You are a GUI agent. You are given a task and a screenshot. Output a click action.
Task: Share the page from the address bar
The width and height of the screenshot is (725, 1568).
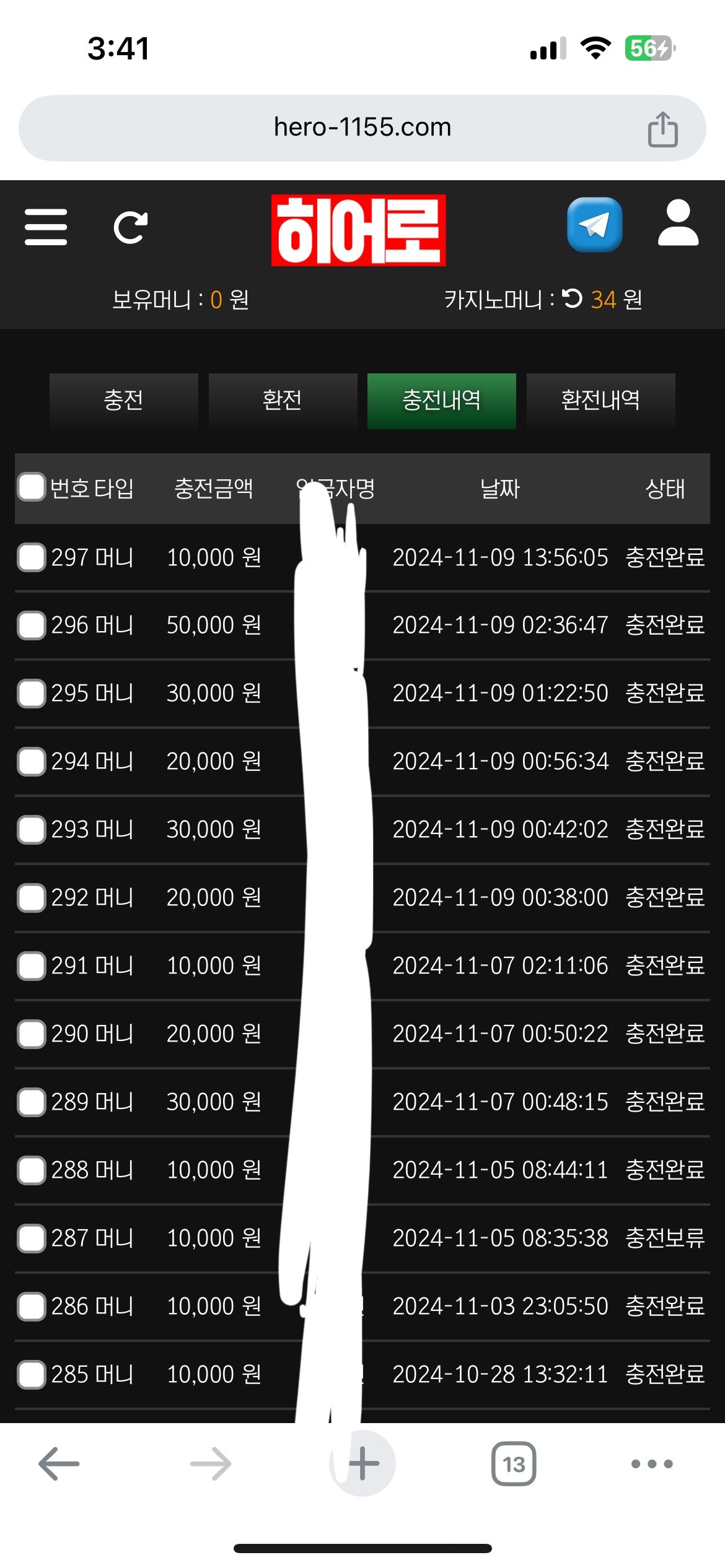click(662, 129)
